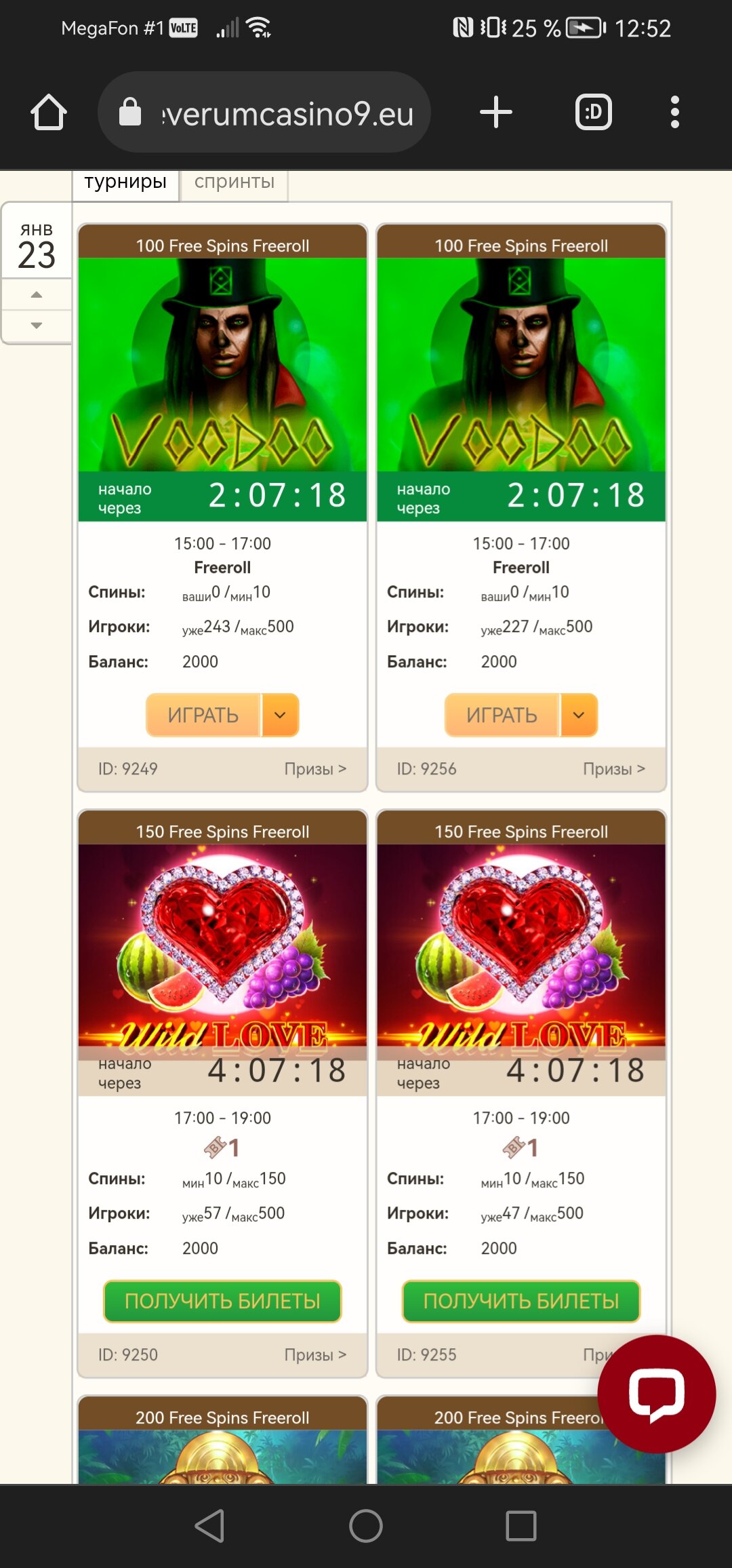Open Призы for tournament ID 9250

(x=315, y=1354)
